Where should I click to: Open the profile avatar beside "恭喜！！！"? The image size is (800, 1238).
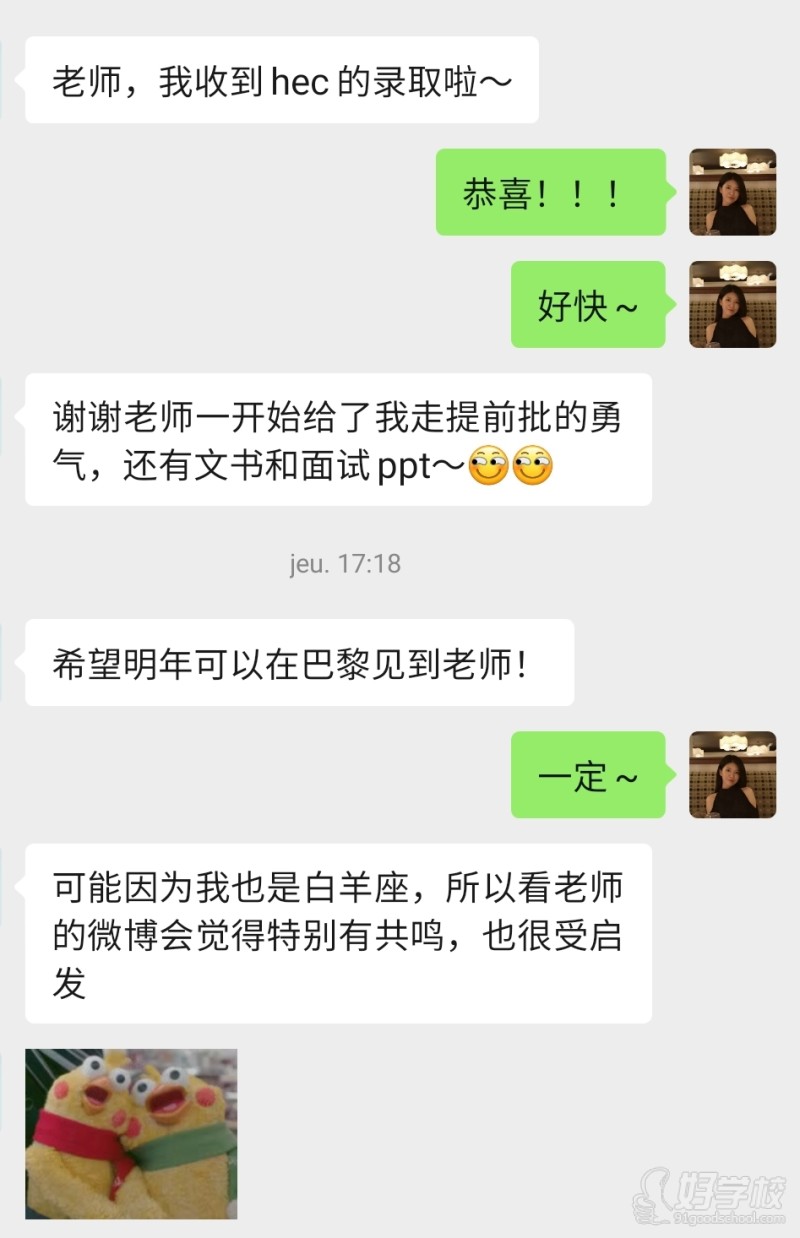732,192
